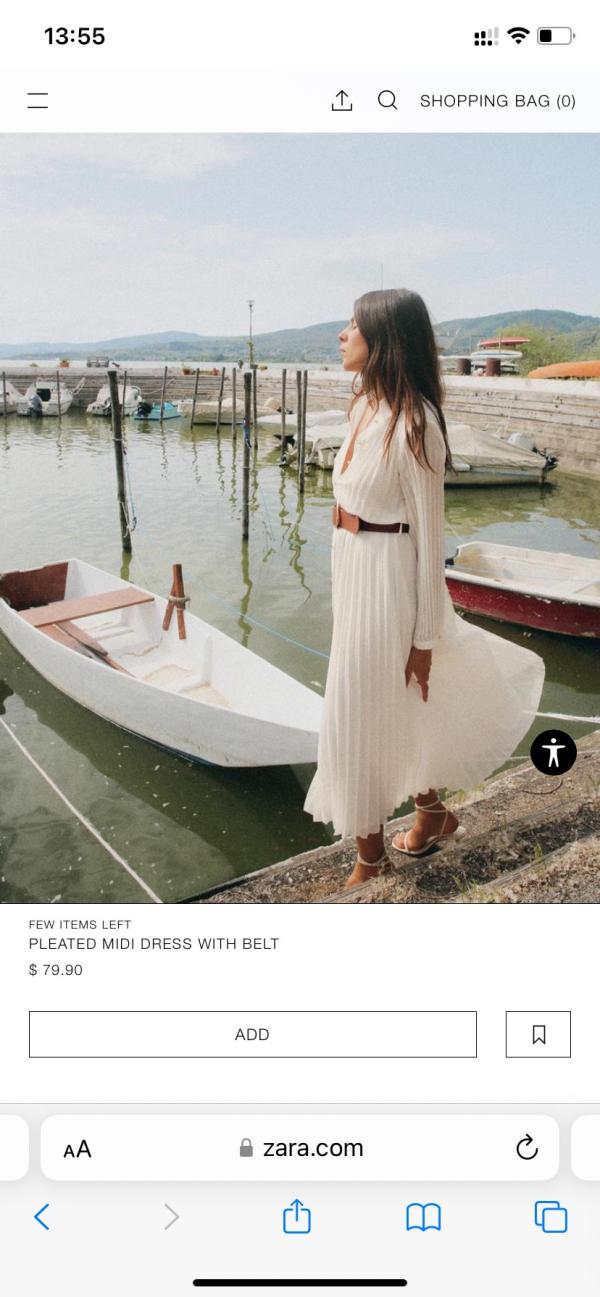
Task: Add the pleated midi dress to bag
Action: 253,1034
